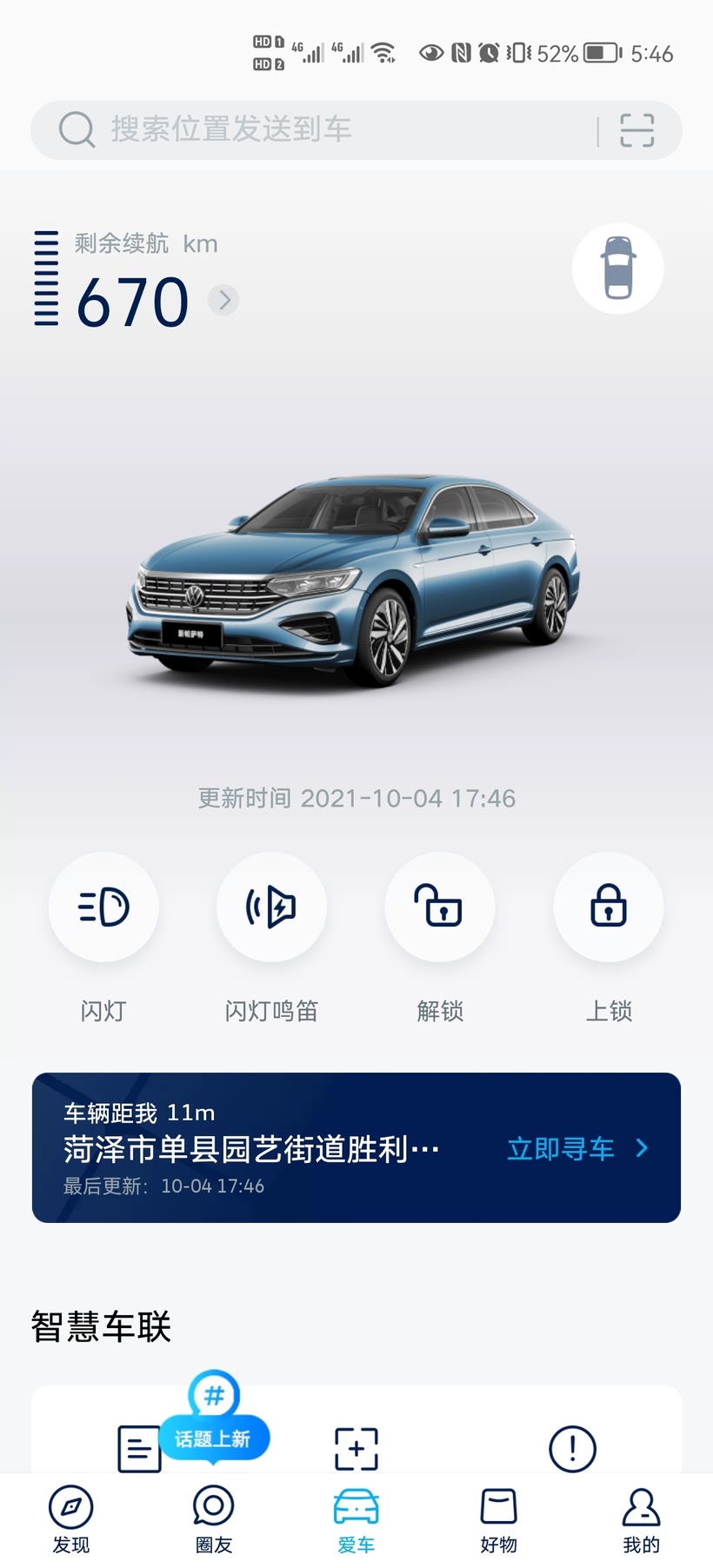The height and width of the screenshot is (1568, 713).
Task: Activate the 闪灯鸣笛 flash and honk button
Action: 271,907
